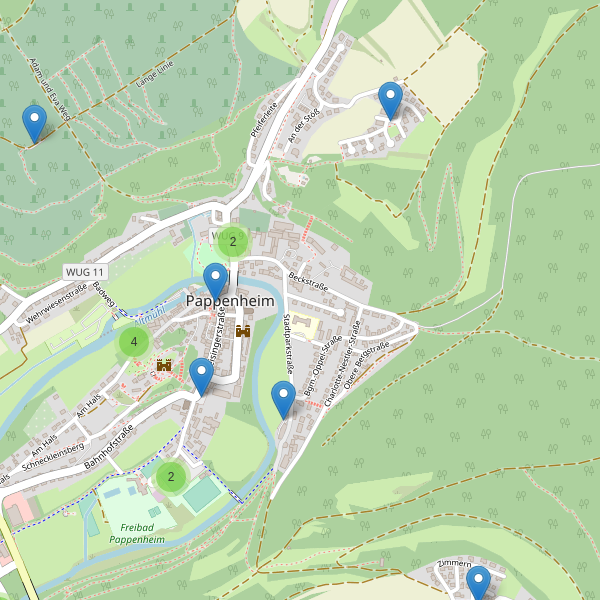
Task: Select the pin at Zimmern
Action: click(478, 583)
